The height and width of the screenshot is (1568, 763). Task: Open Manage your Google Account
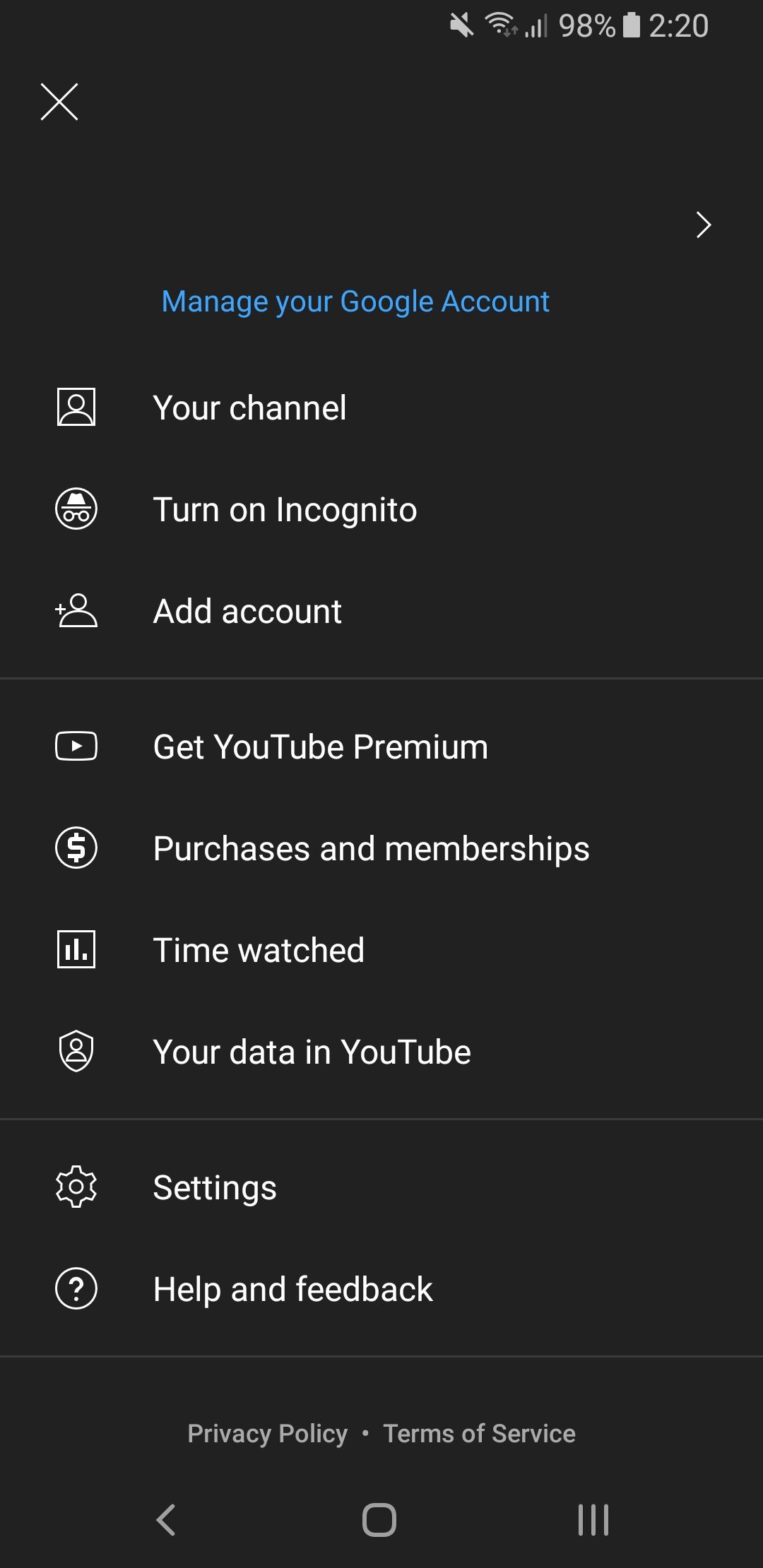(x=355, y=301)
